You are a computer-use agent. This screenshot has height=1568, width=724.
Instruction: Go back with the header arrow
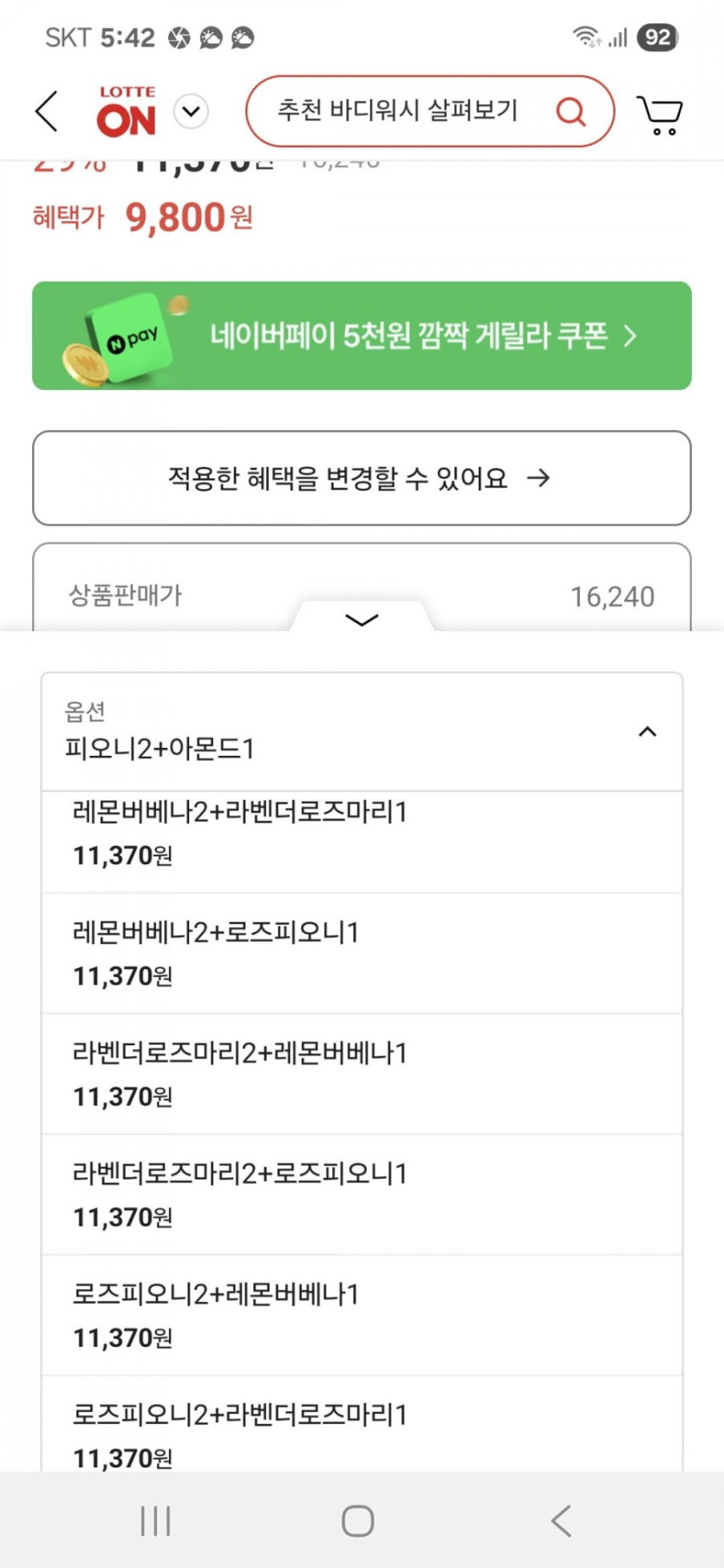click(x=47, y=112)
